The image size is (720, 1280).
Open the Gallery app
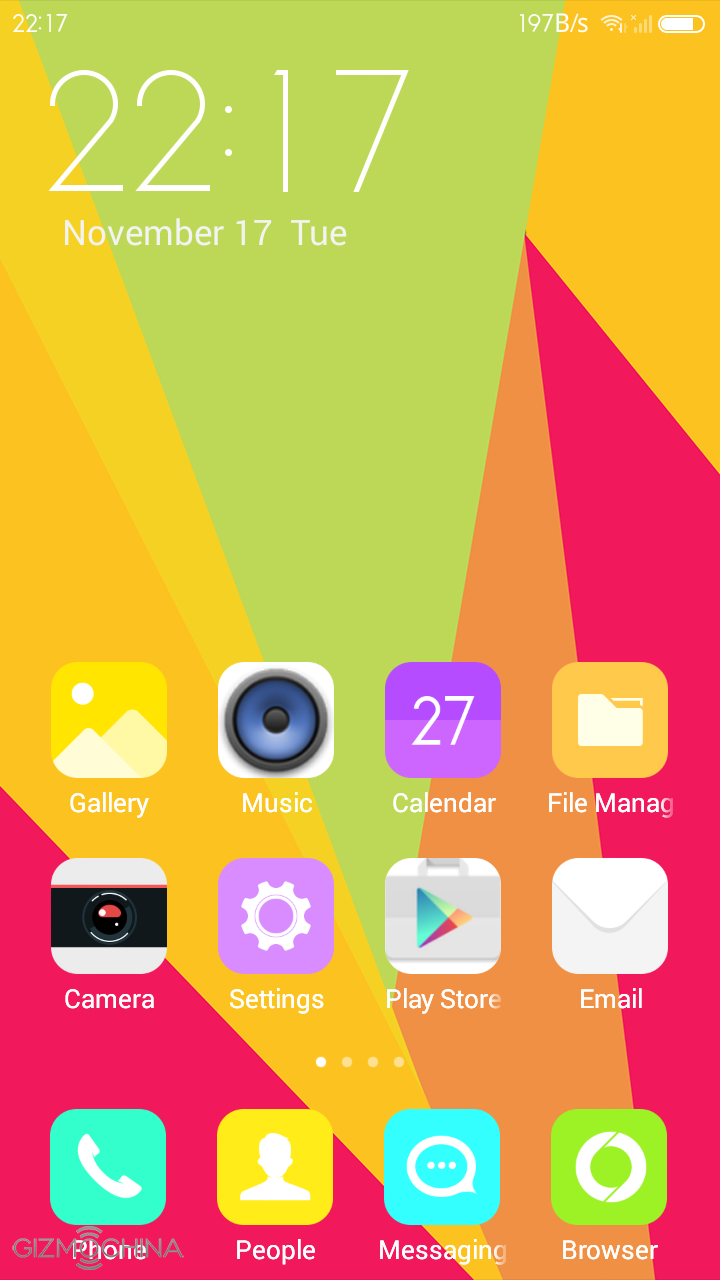tap(109, 720)
